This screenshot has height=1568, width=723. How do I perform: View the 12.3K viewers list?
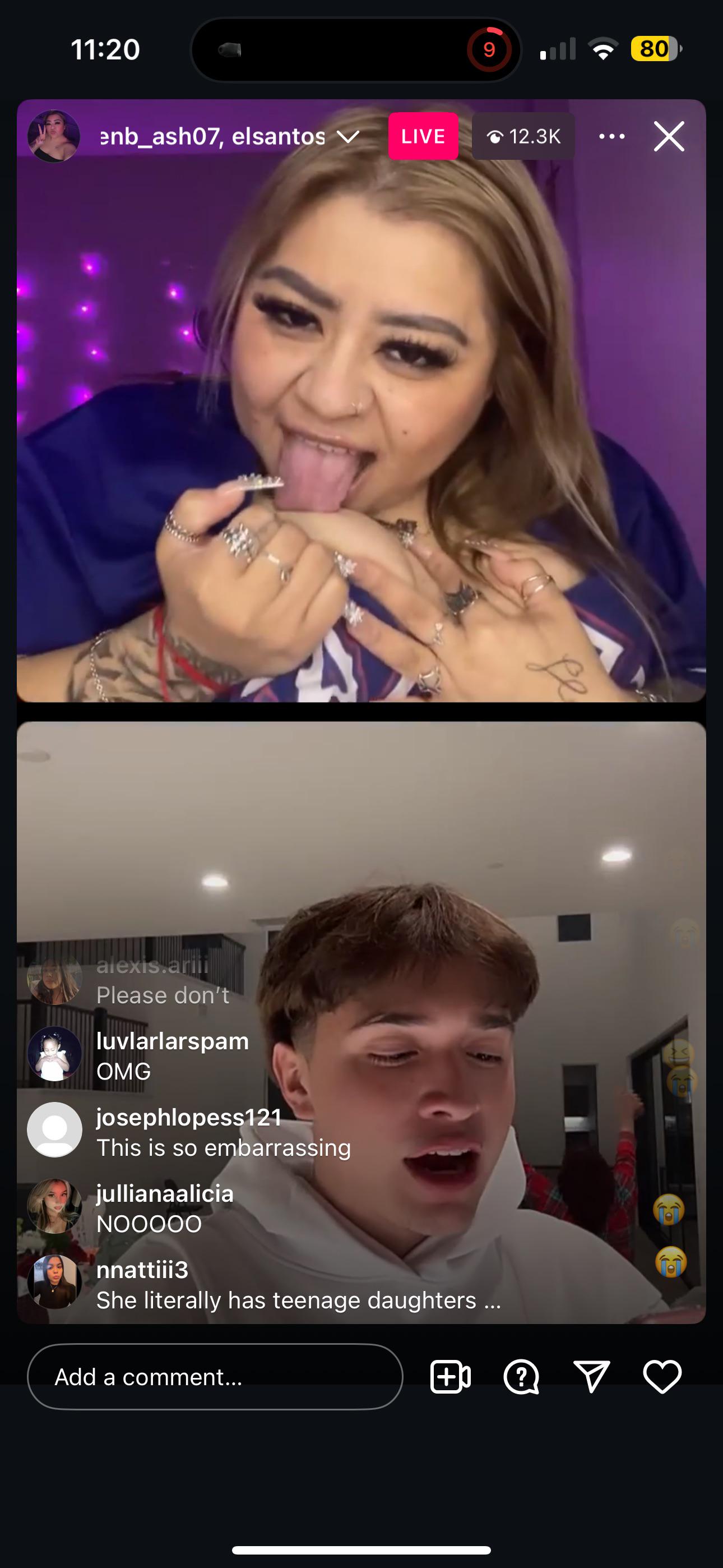click(x=523, y=136)
